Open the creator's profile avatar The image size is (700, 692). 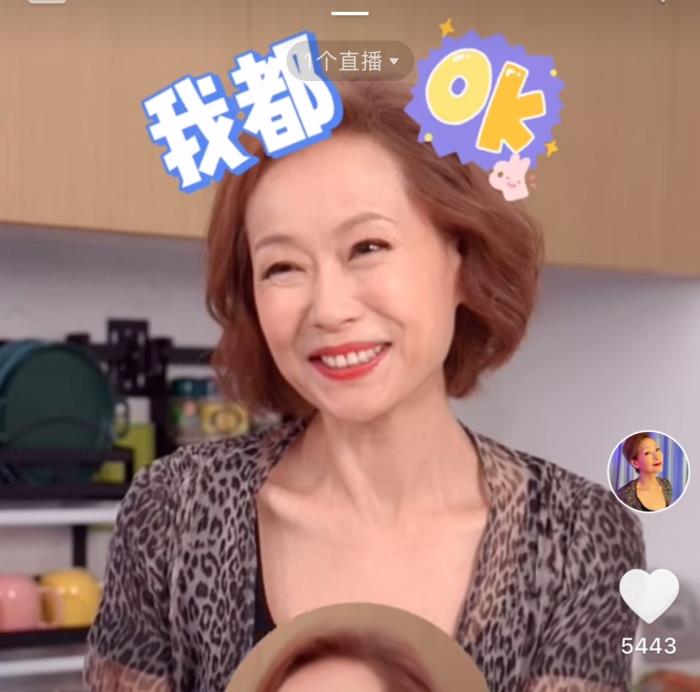click(648, 472)
